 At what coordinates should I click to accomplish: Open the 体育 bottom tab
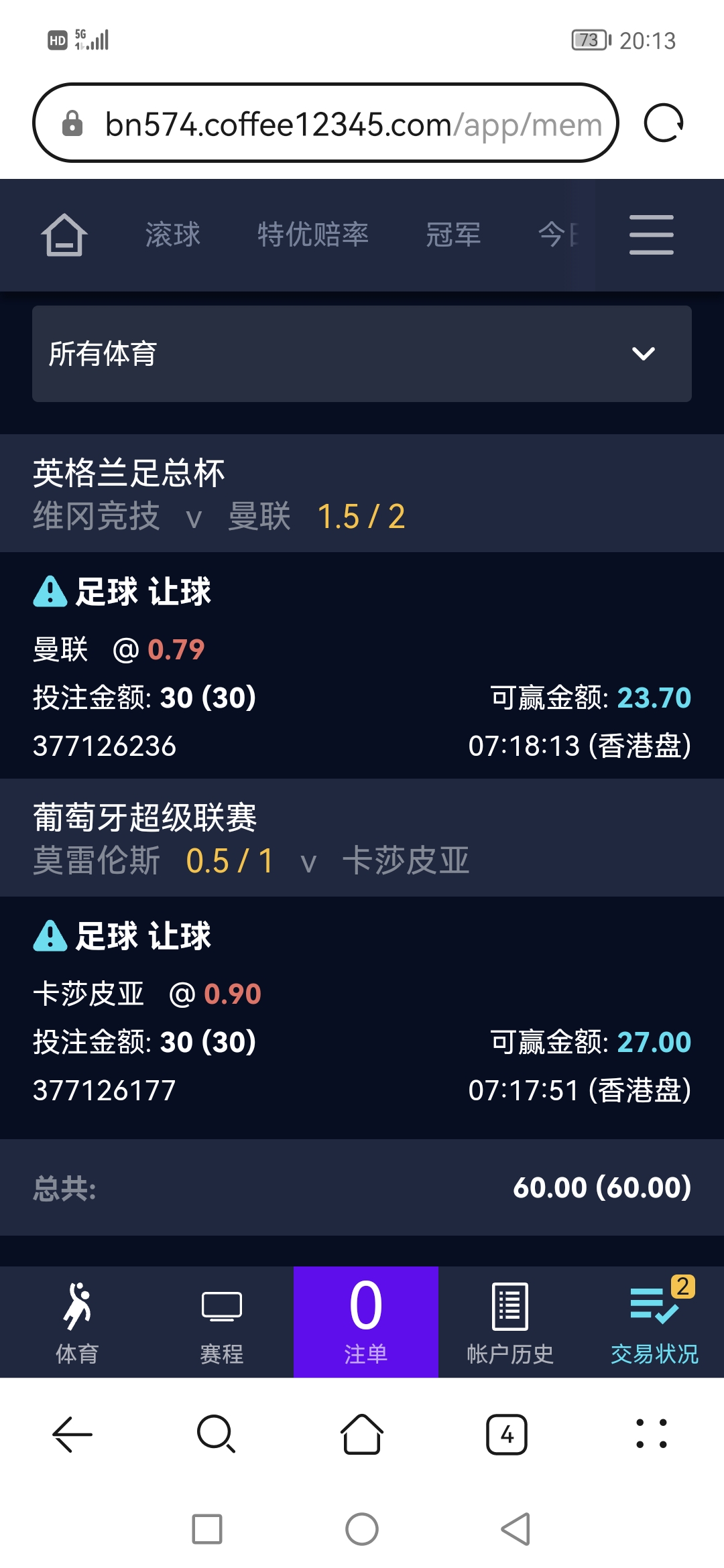[77, 1323]
